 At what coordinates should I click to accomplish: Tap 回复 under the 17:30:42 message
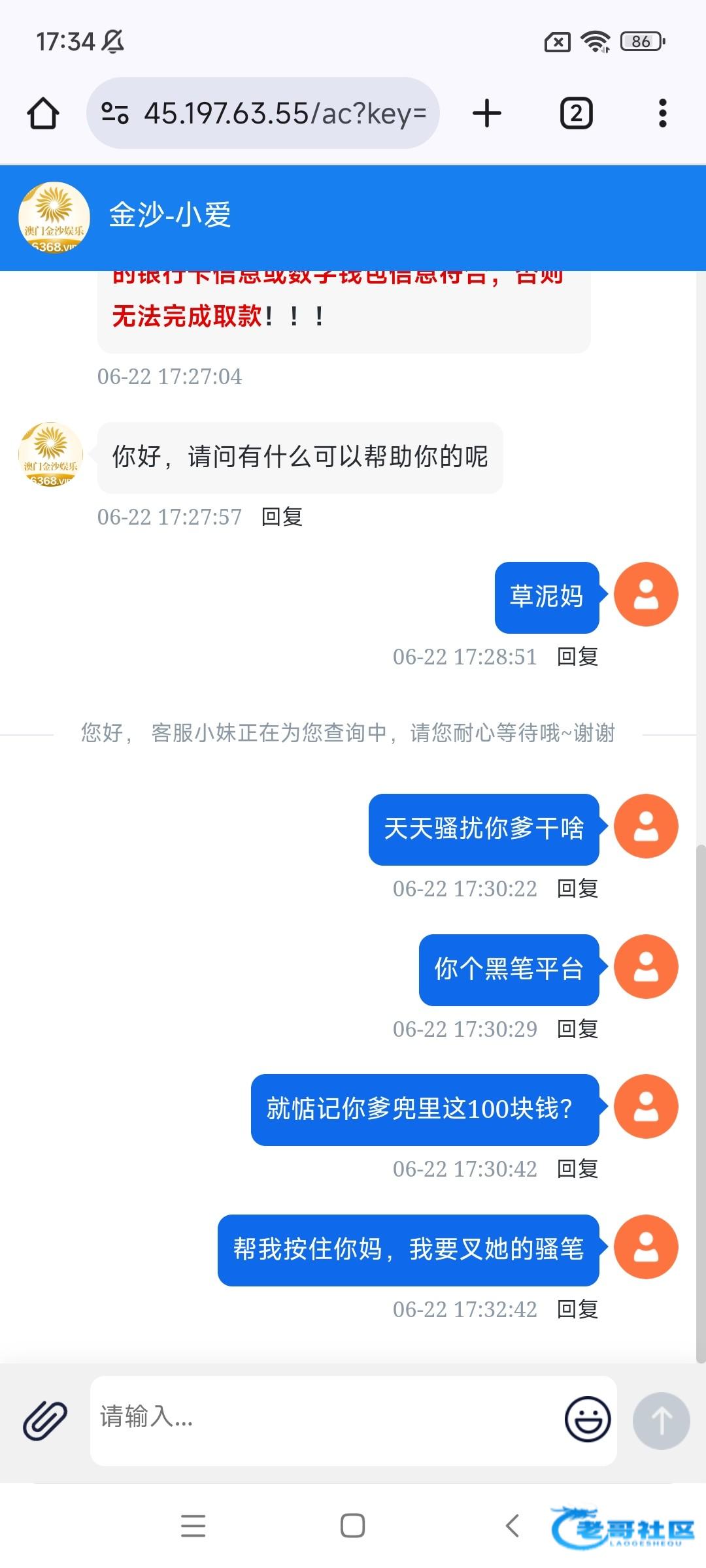point(577,1169)
